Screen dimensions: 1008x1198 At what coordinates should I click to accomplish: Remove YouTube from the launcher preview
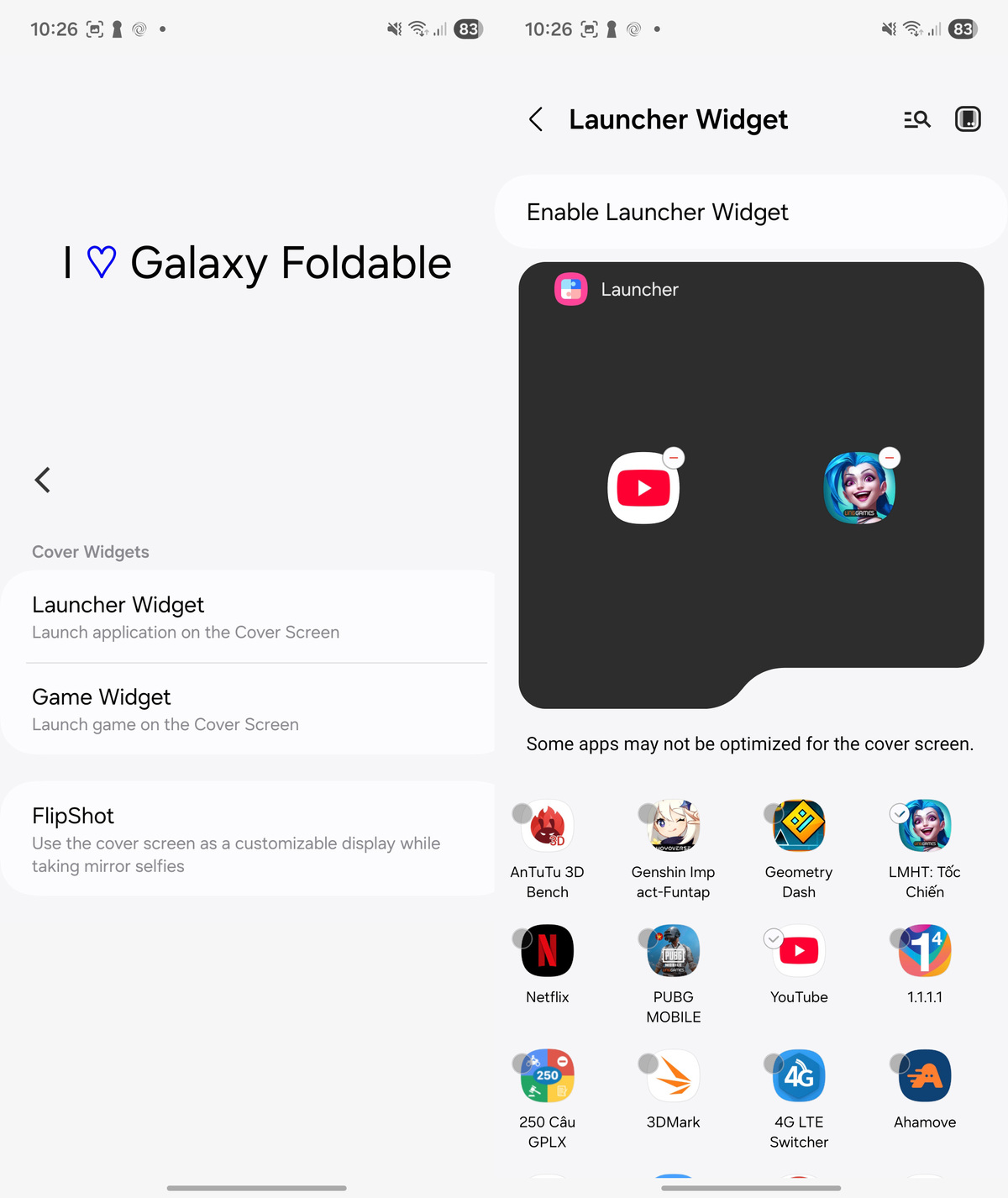(x=674, y=458)
